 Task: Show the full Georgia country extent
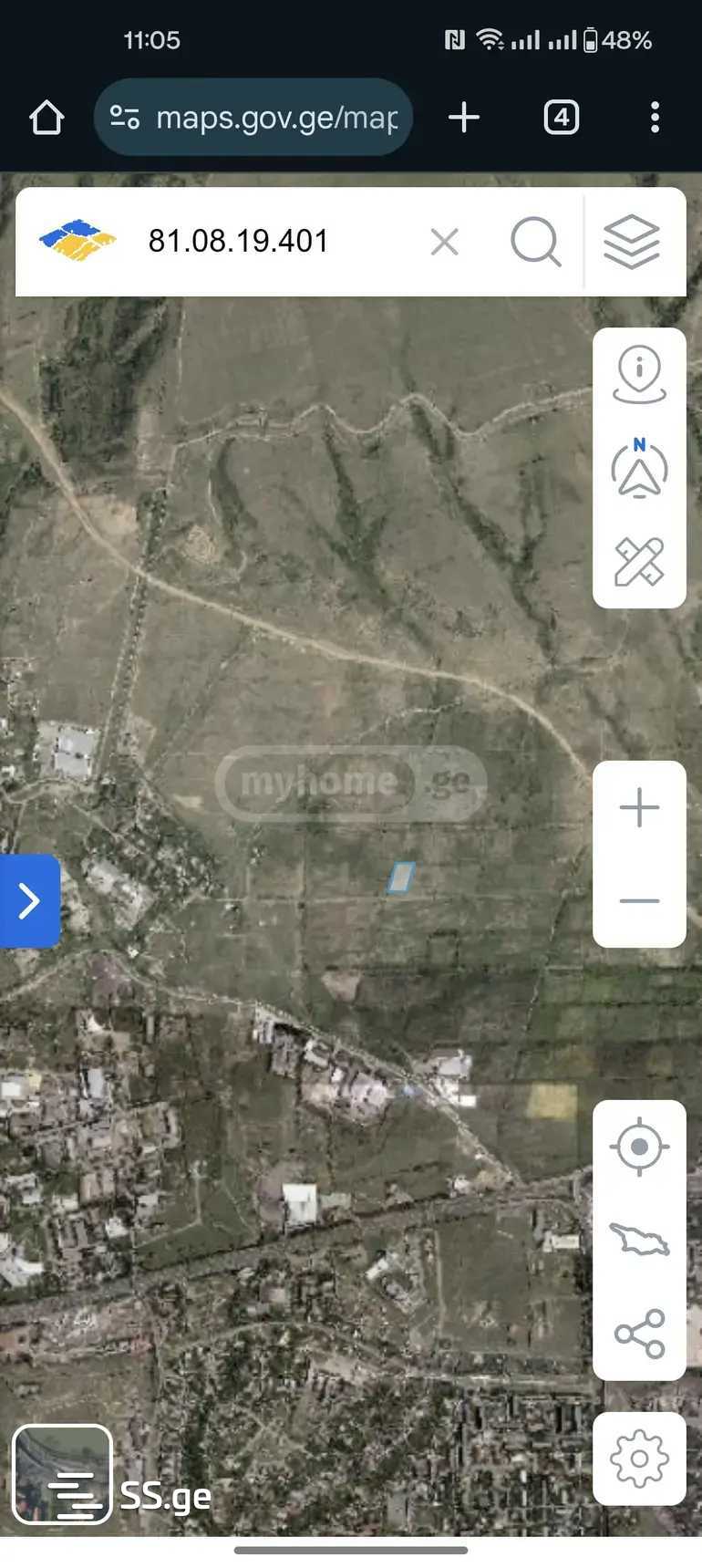[639, 1240]
